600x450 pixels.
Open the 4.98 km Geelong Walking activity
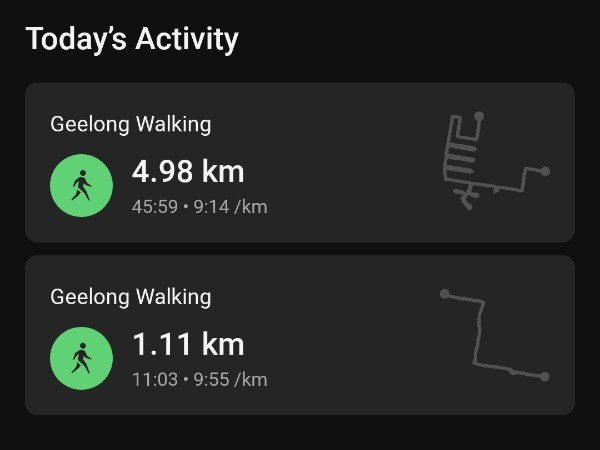pyautogui.click(x=298, y=162)
